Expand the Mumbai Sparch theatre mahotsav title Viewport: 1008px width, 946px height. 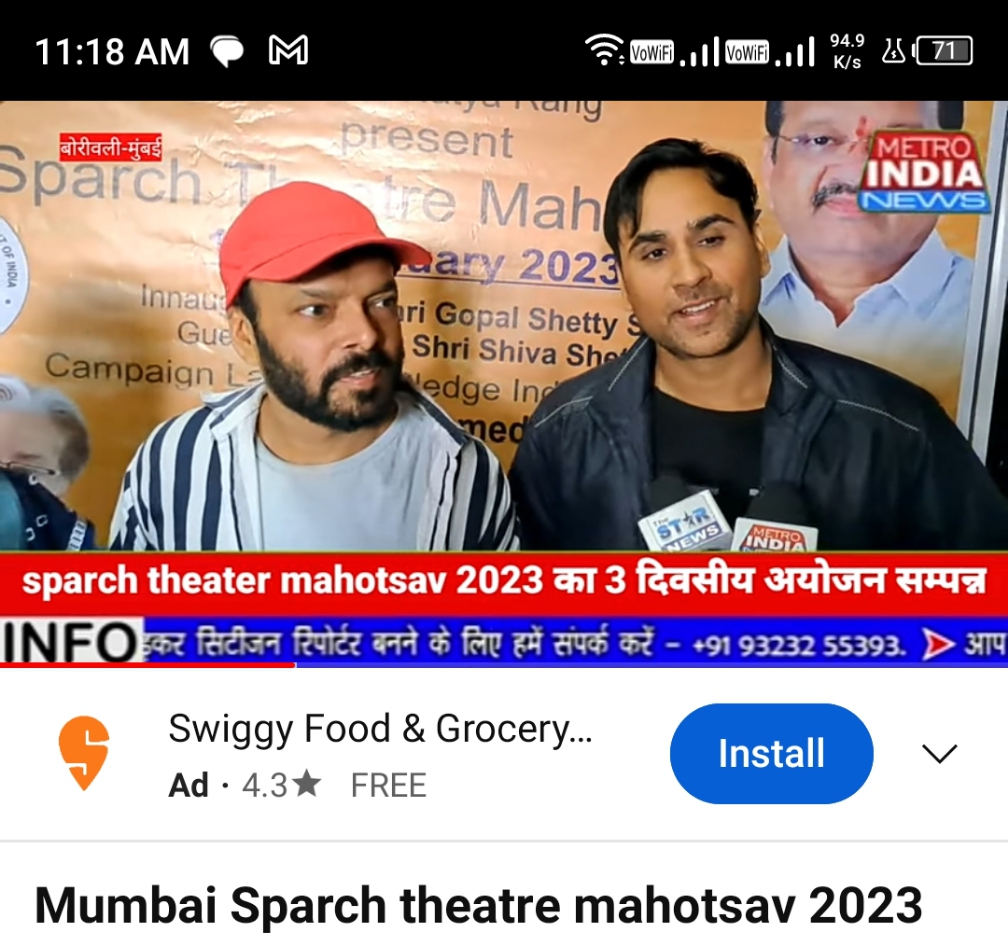point(478,906)
